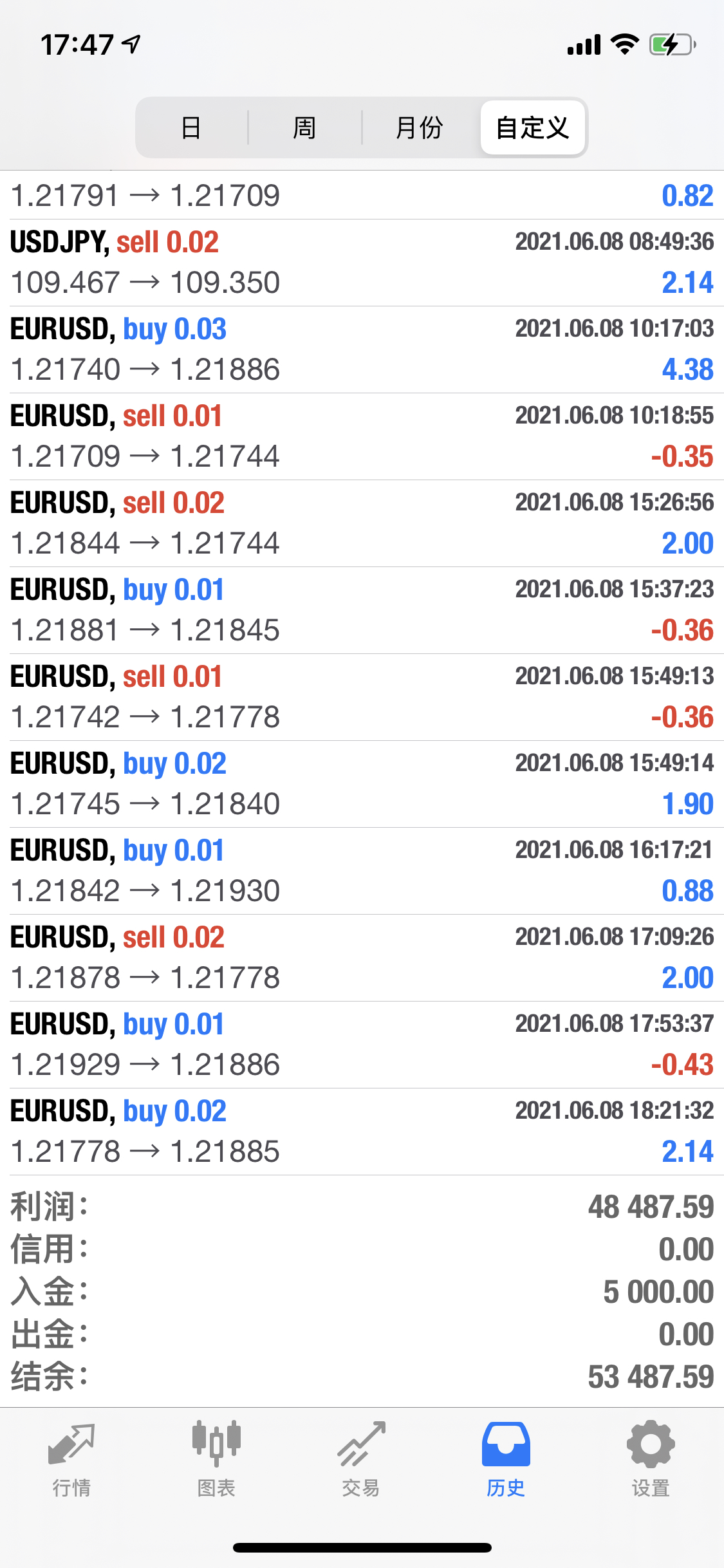The image size is (724, 1568).
Task: Expand the EURUSD buy trade at 18:21:32
Action: tap(362, 1132)
